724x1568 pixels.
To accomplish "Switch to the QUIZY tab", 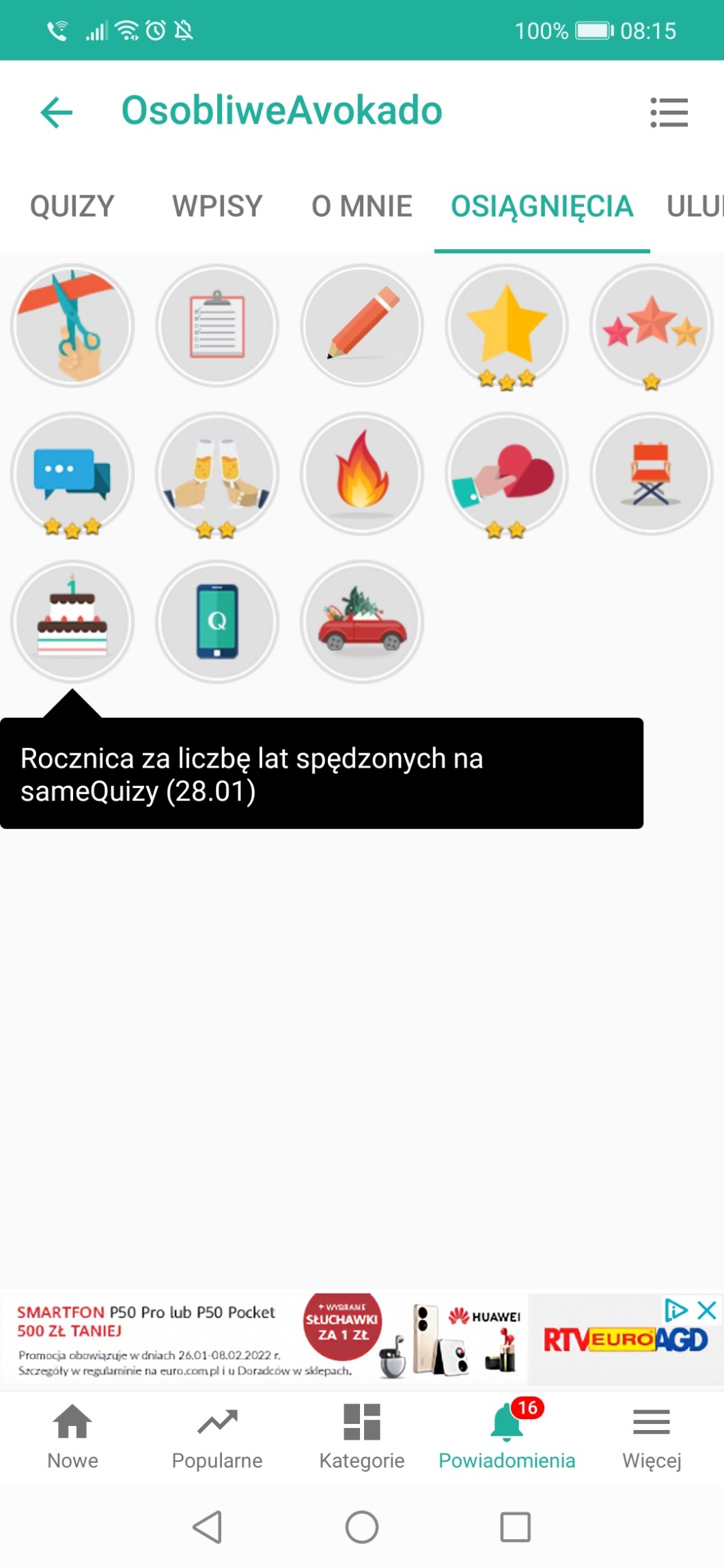I will [x=72, y=206].
